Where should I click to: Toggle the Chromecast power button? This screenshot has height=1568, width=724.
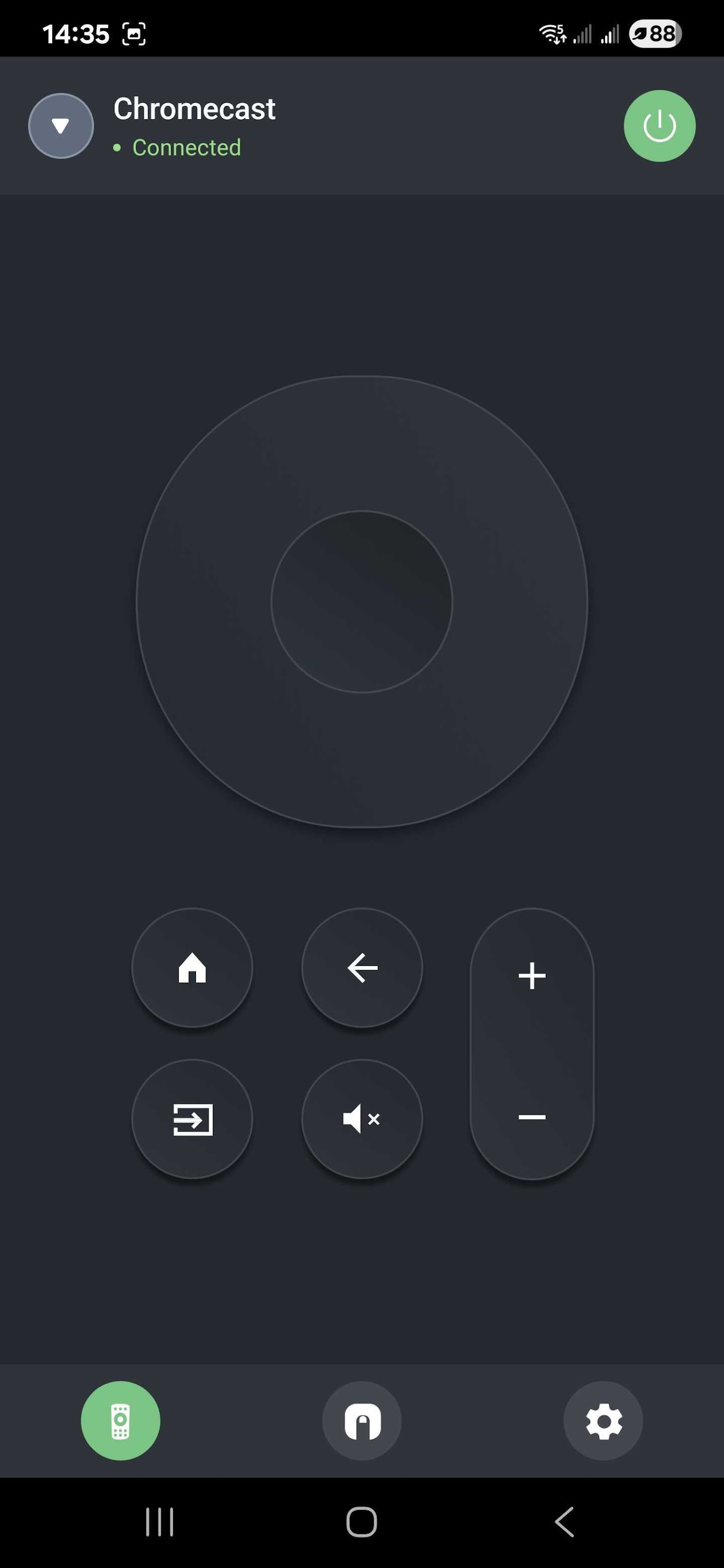click(x=660, y=125)
